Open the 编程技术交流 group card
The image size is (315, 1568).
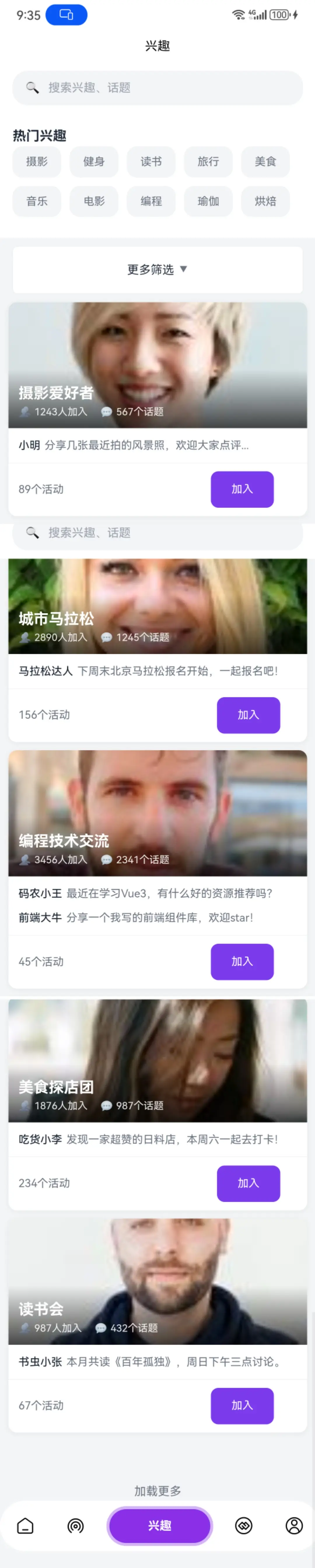pyautogui.click(x=157, y=816)
